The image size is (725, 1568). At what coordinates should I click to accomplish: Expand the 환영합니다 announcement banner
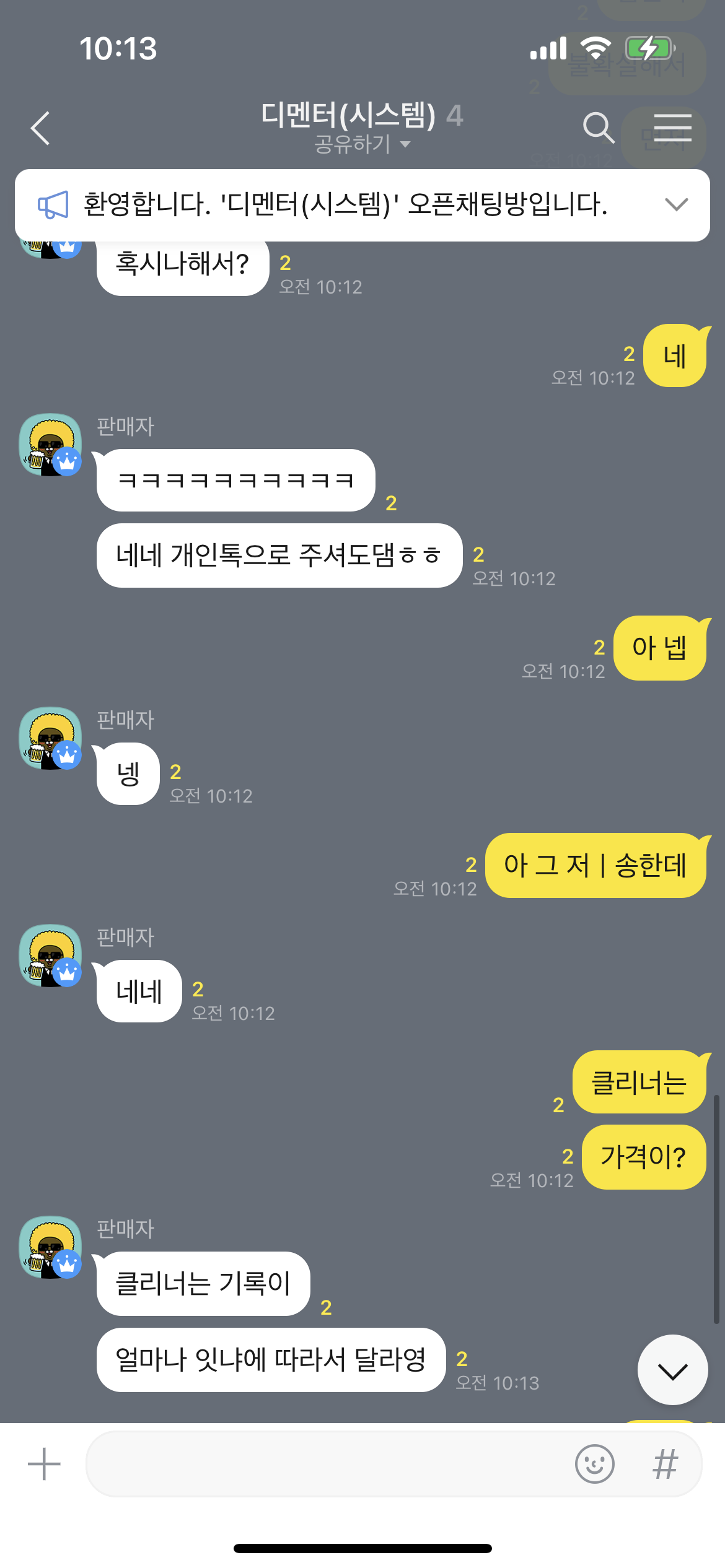pos(676,204)
